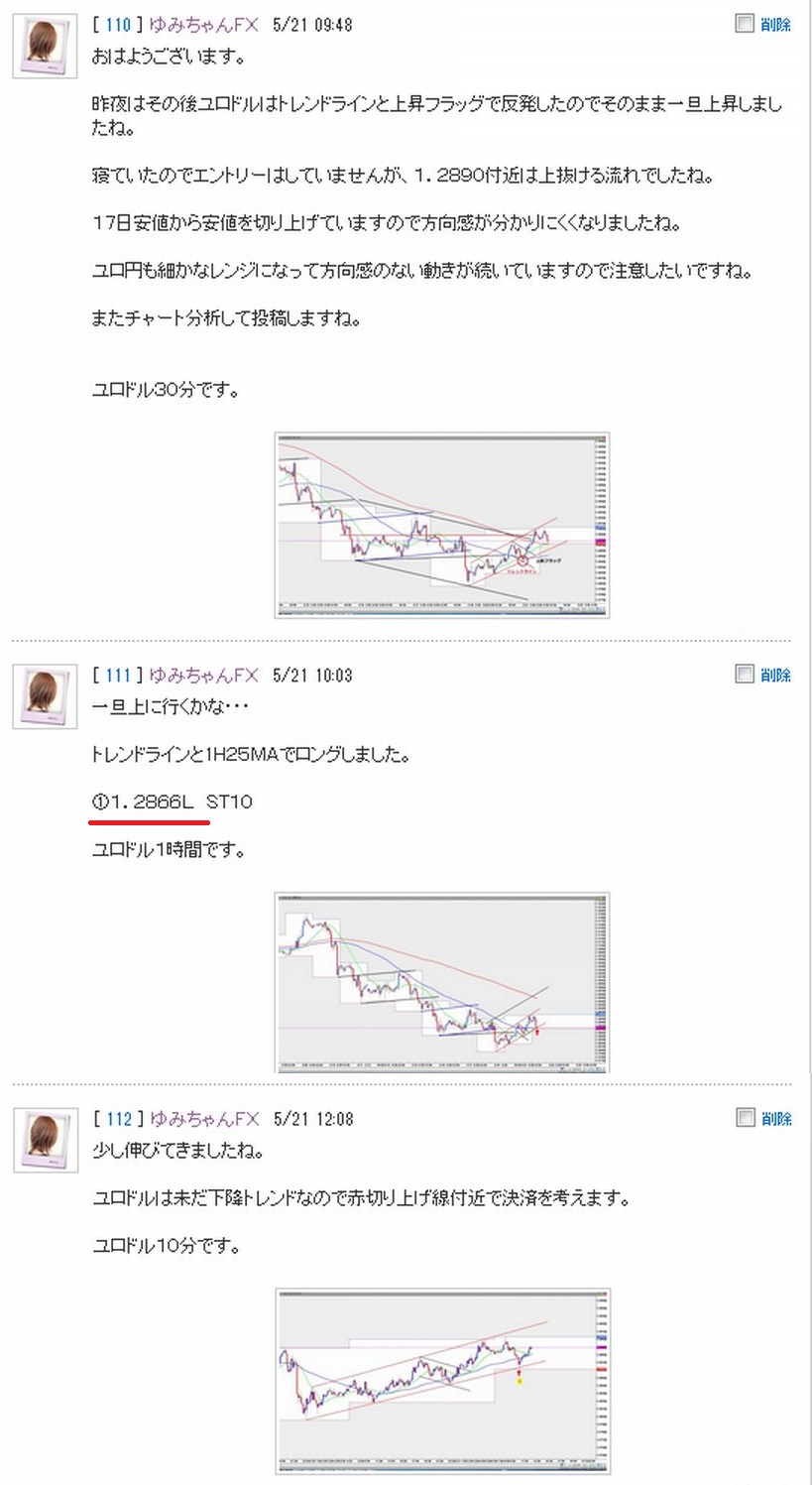Open post number 112 link
Viewport: 812px width, 1485px height.
coord(118,1119)
